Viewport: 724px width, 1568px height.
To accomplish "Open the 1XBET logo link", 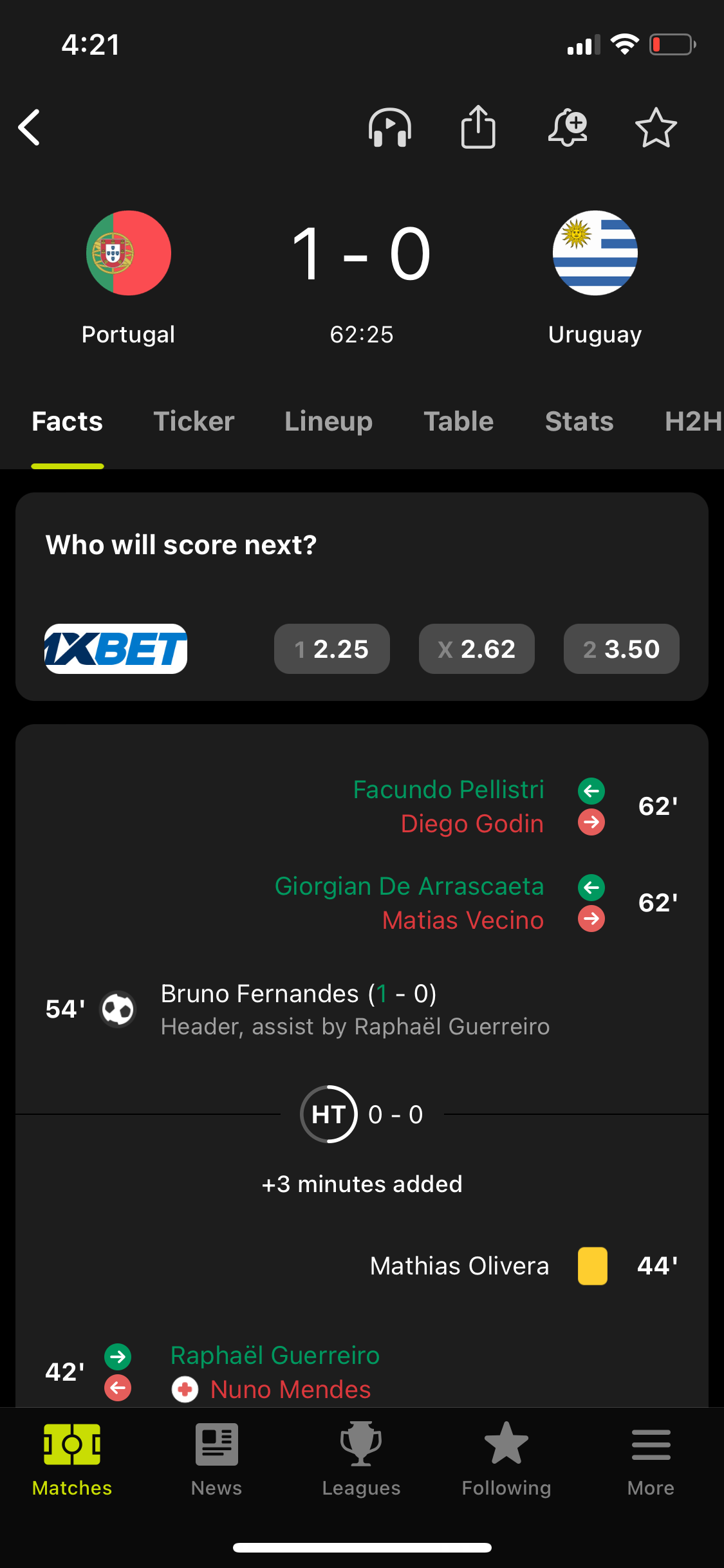I will pos(116,649).
